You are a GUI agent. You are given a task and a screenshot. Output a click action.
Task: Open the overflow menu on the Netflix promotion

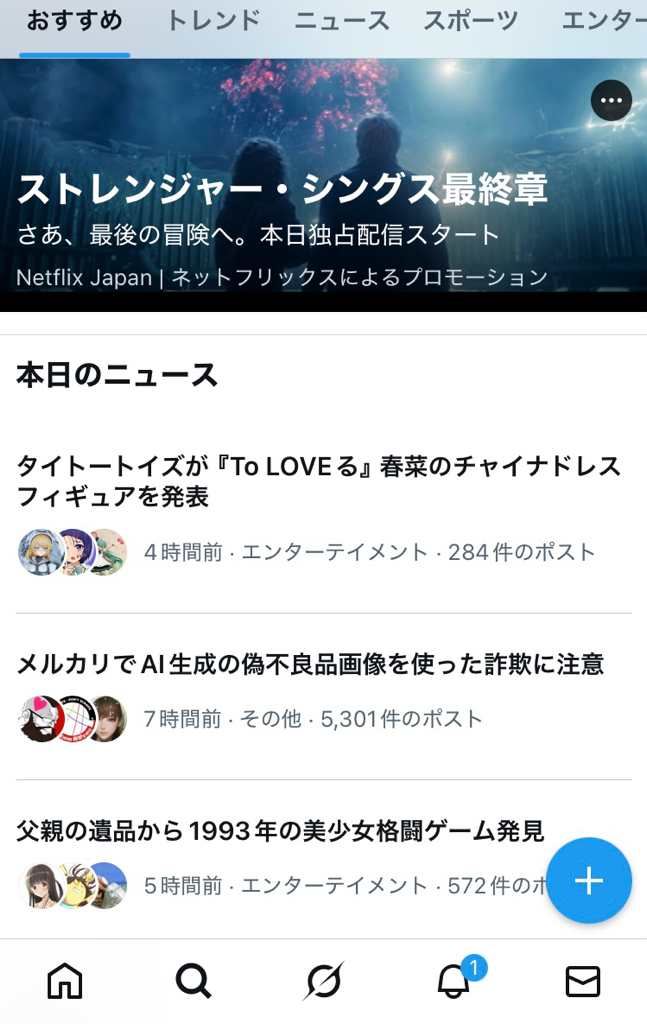(x=611, y=100)
